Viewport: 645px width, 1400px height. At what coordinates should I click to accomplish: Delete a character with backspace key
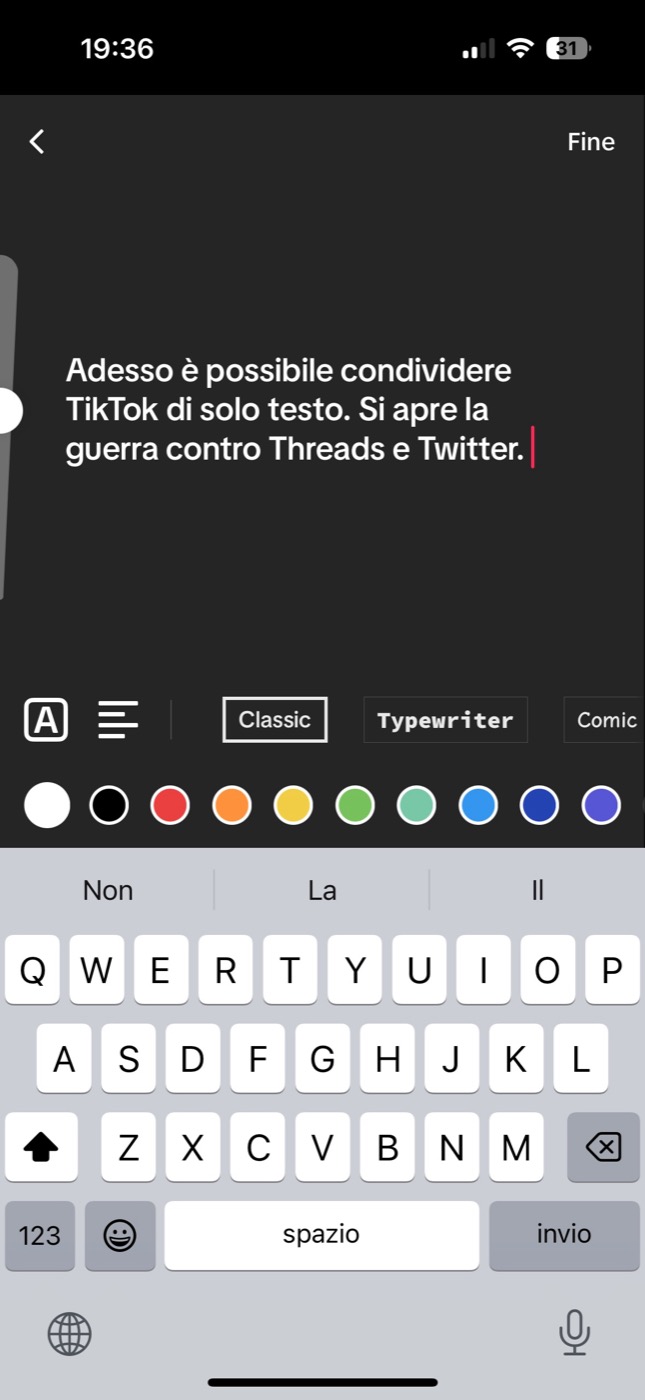pos(603,1147)
